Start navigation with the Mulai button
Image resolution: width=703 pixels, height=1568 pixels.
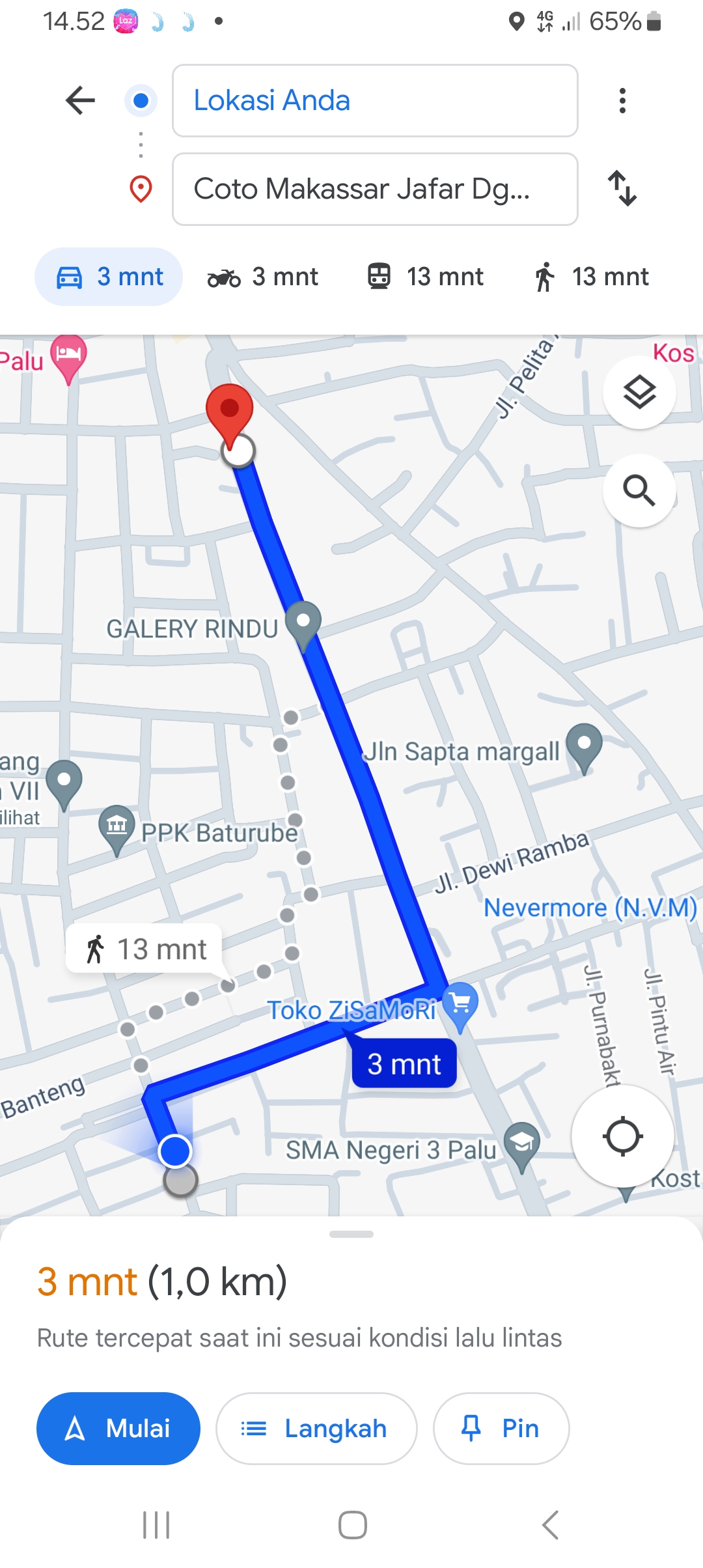click(x=118, y=1429)
